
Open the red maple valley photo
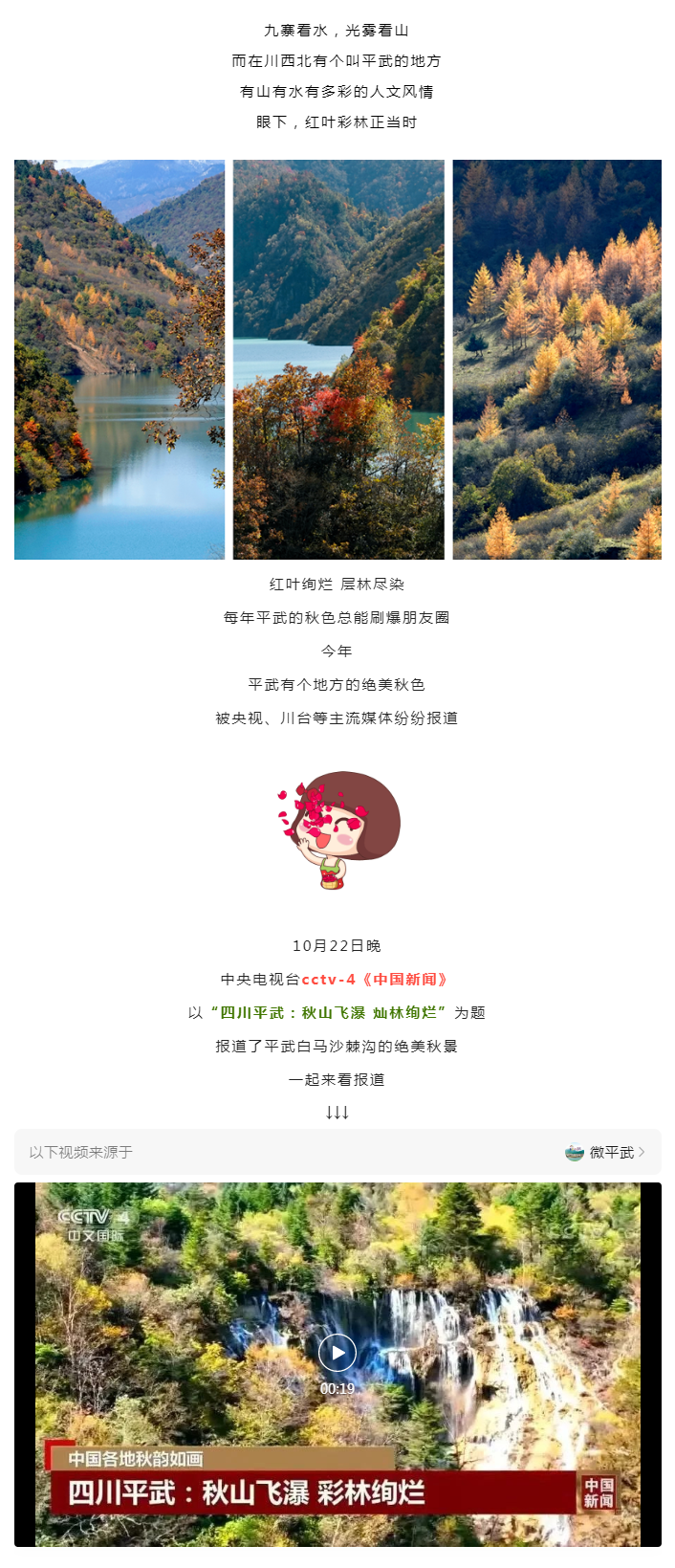(338, 360)
